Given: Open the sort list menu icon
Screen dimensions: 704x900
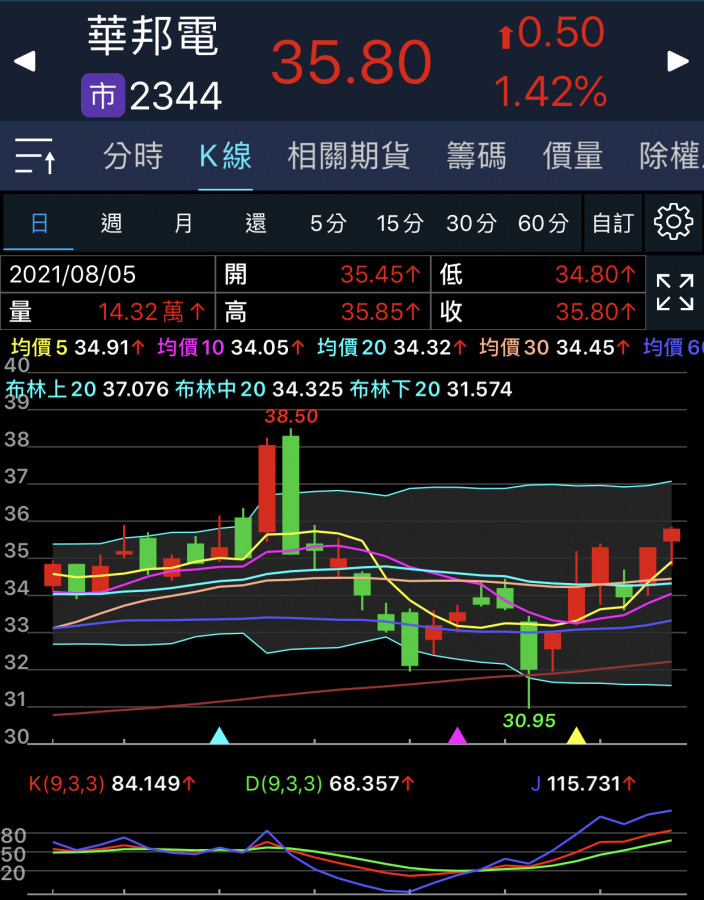Looking at the screenshot, I should [x=36, y=157].
